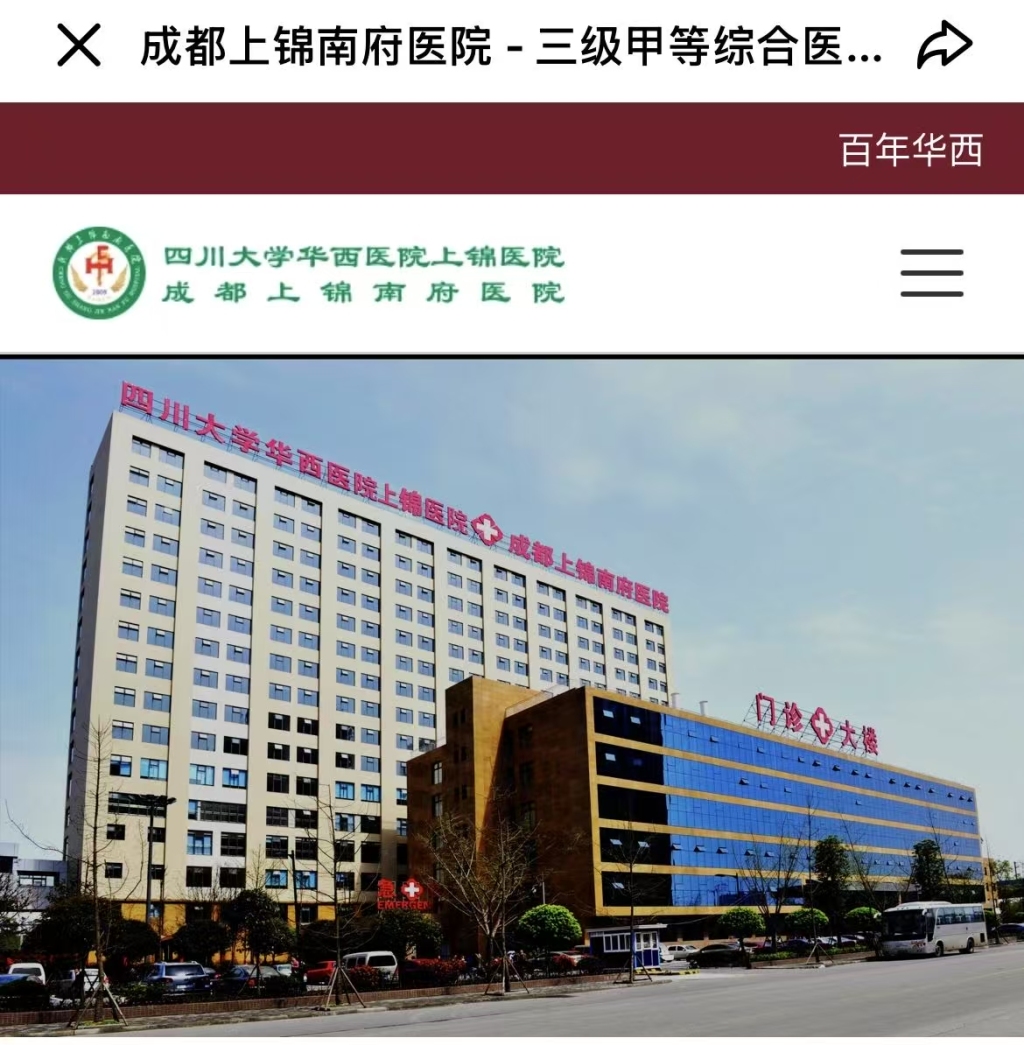Close the hospital web page
The height and width of the screenshot is (1045, 1024).
point(79,46)
